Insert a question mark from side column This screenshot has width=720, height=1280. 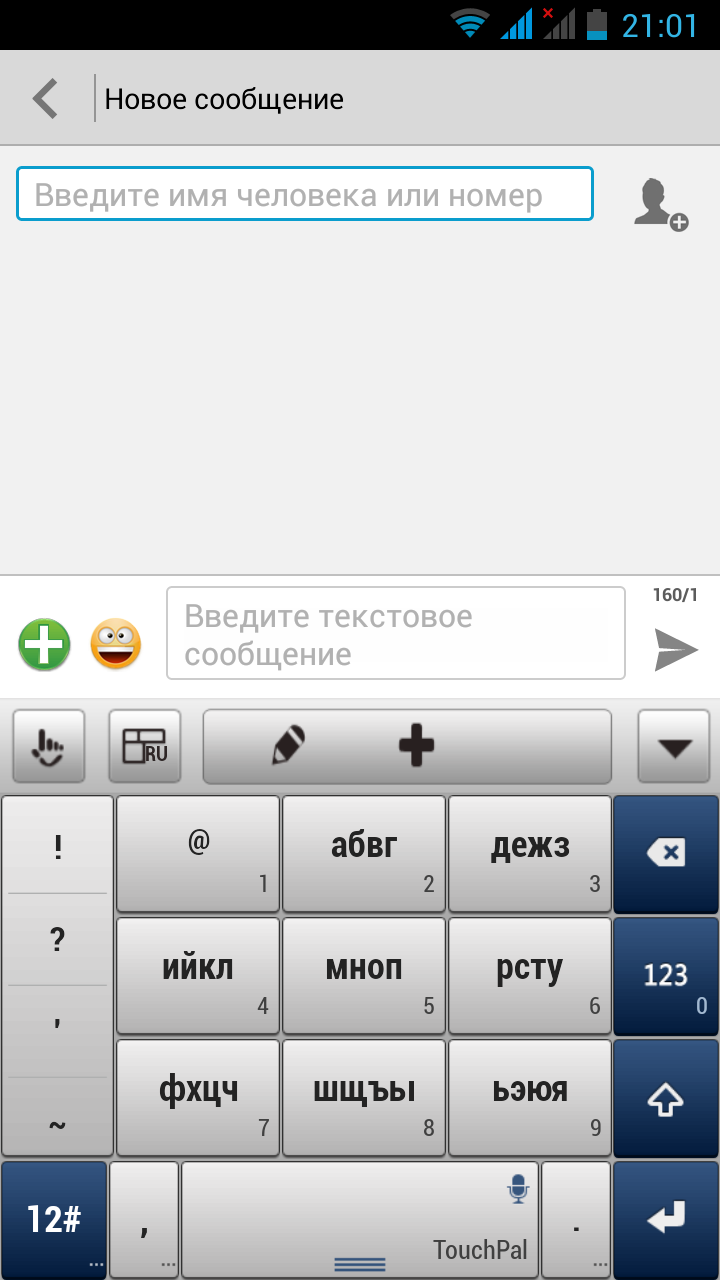point(58,940)
